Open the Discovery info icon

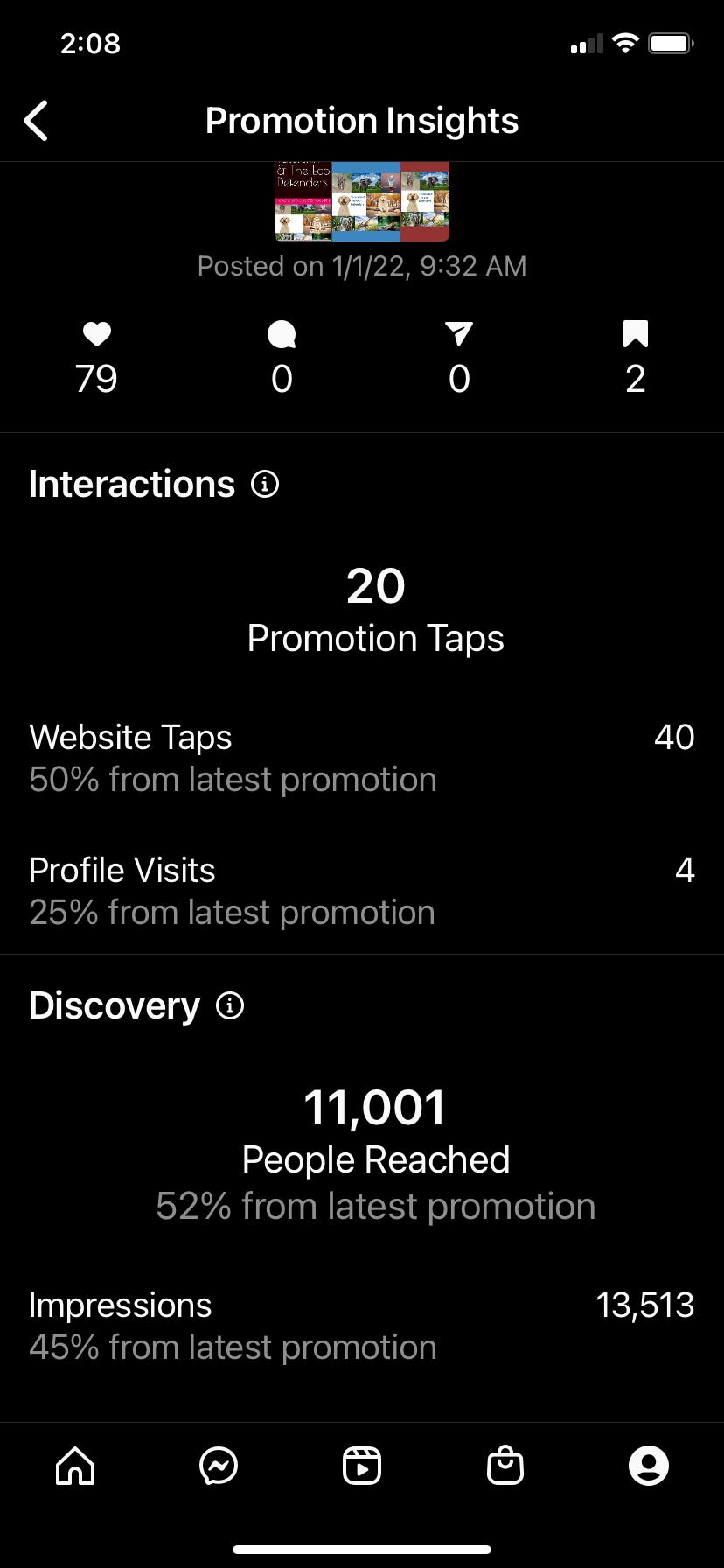230,1005
